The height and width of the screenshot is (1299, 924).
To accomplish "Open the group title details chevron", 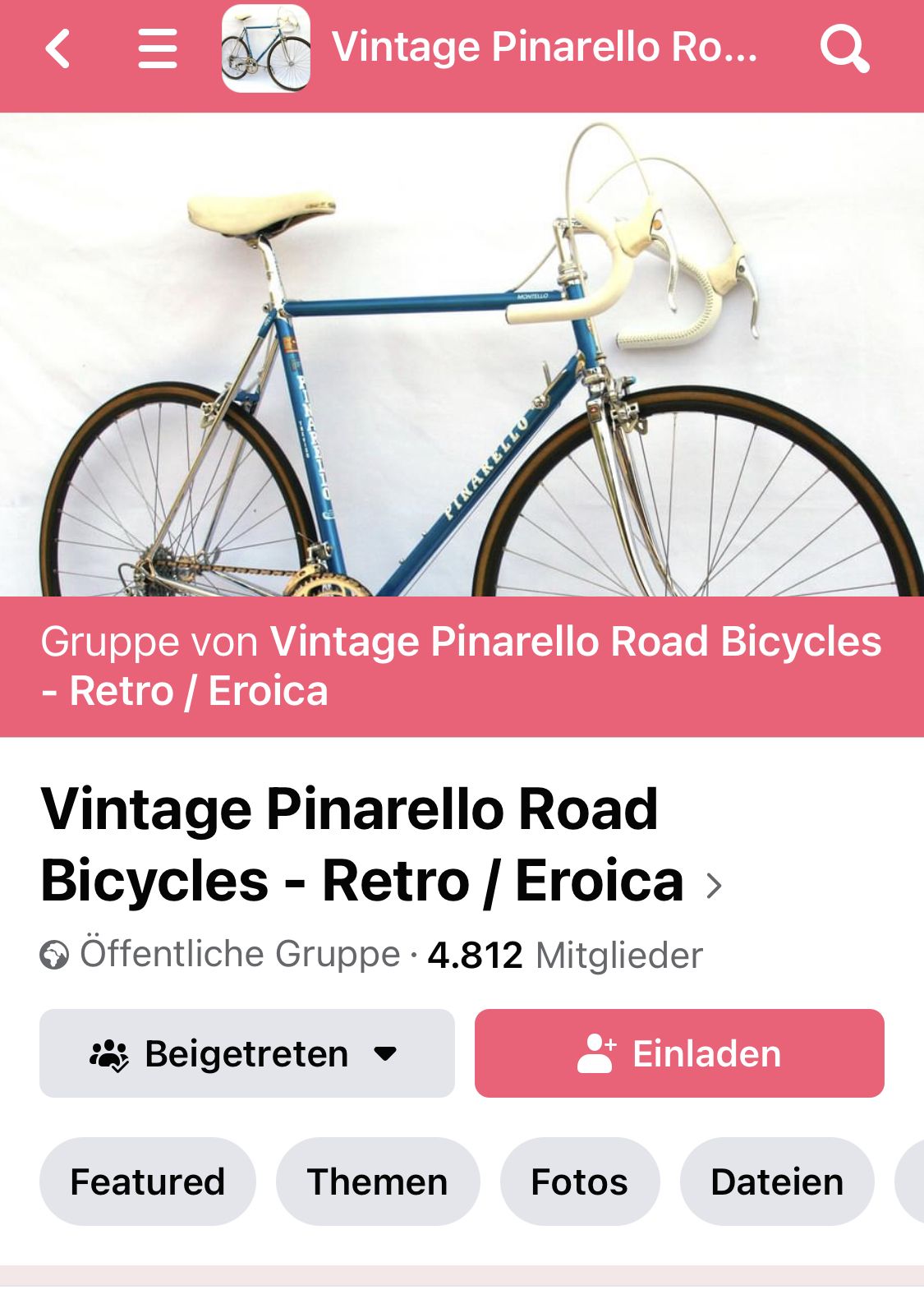I will click(715, 885).
